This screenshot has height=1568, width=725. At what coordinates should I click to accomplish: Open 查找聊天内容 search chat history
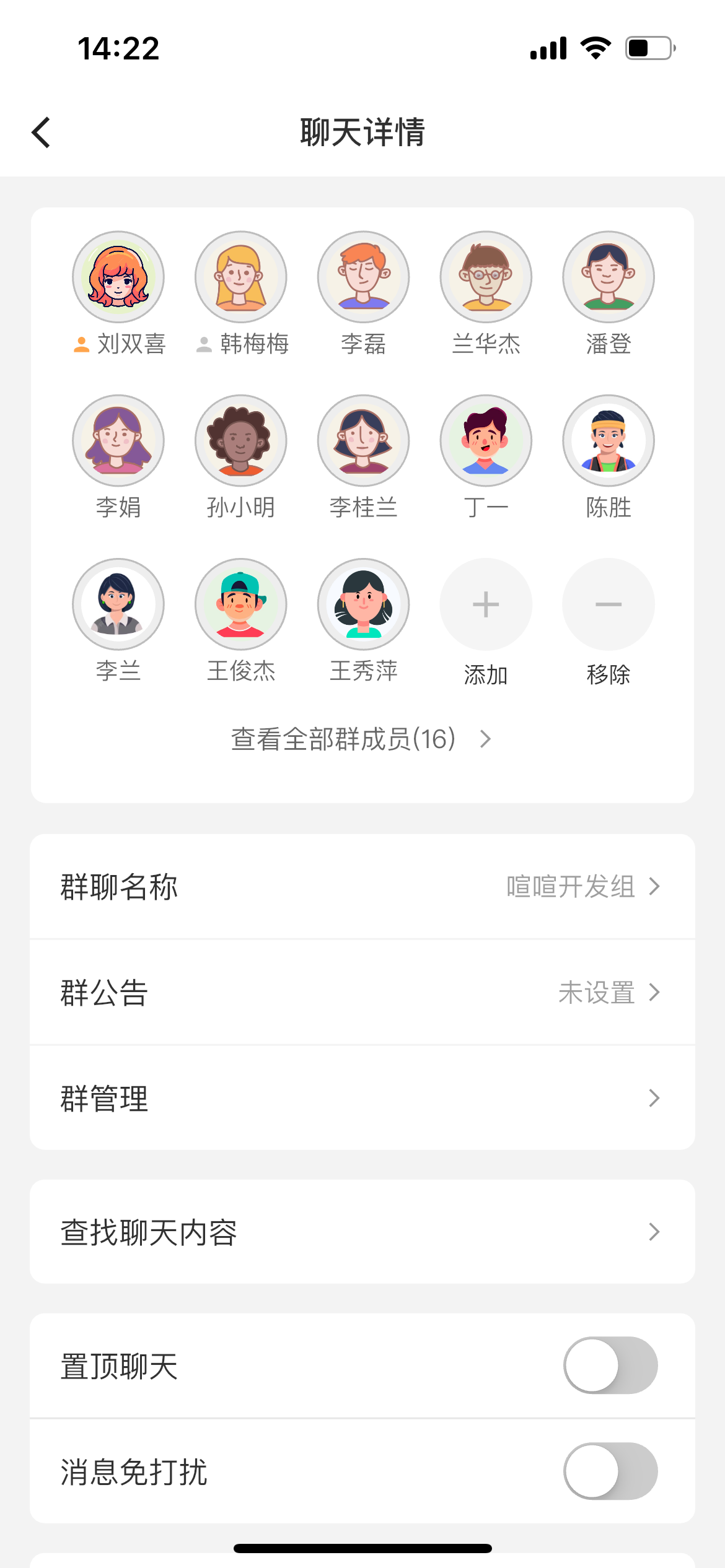click(x=362, y=1232)
